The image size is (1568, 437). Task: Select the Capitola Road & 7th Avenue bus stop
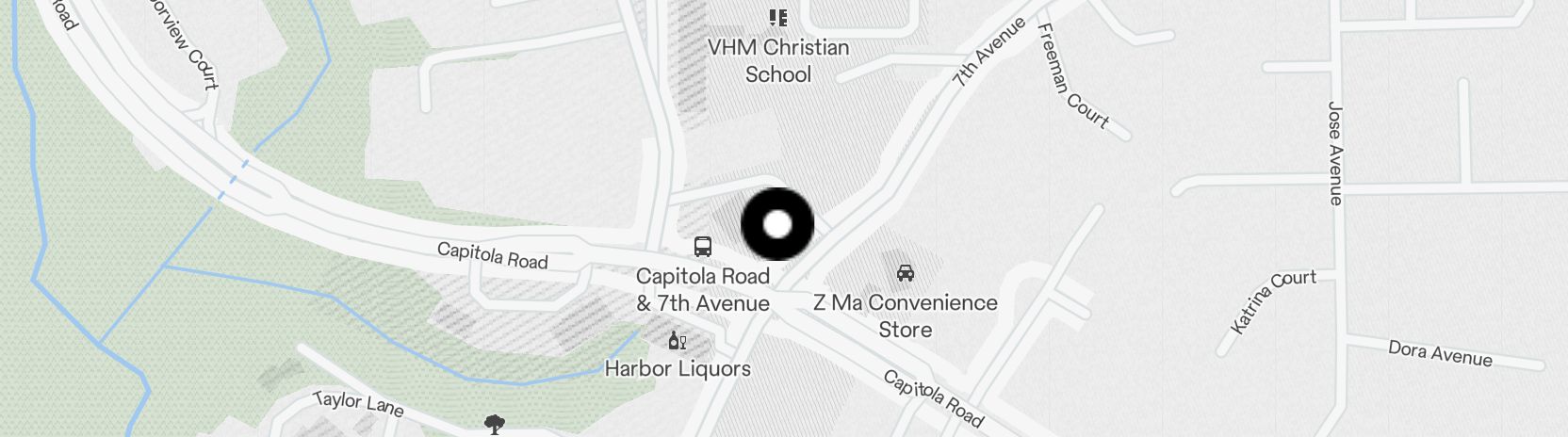tap(703, 248)
